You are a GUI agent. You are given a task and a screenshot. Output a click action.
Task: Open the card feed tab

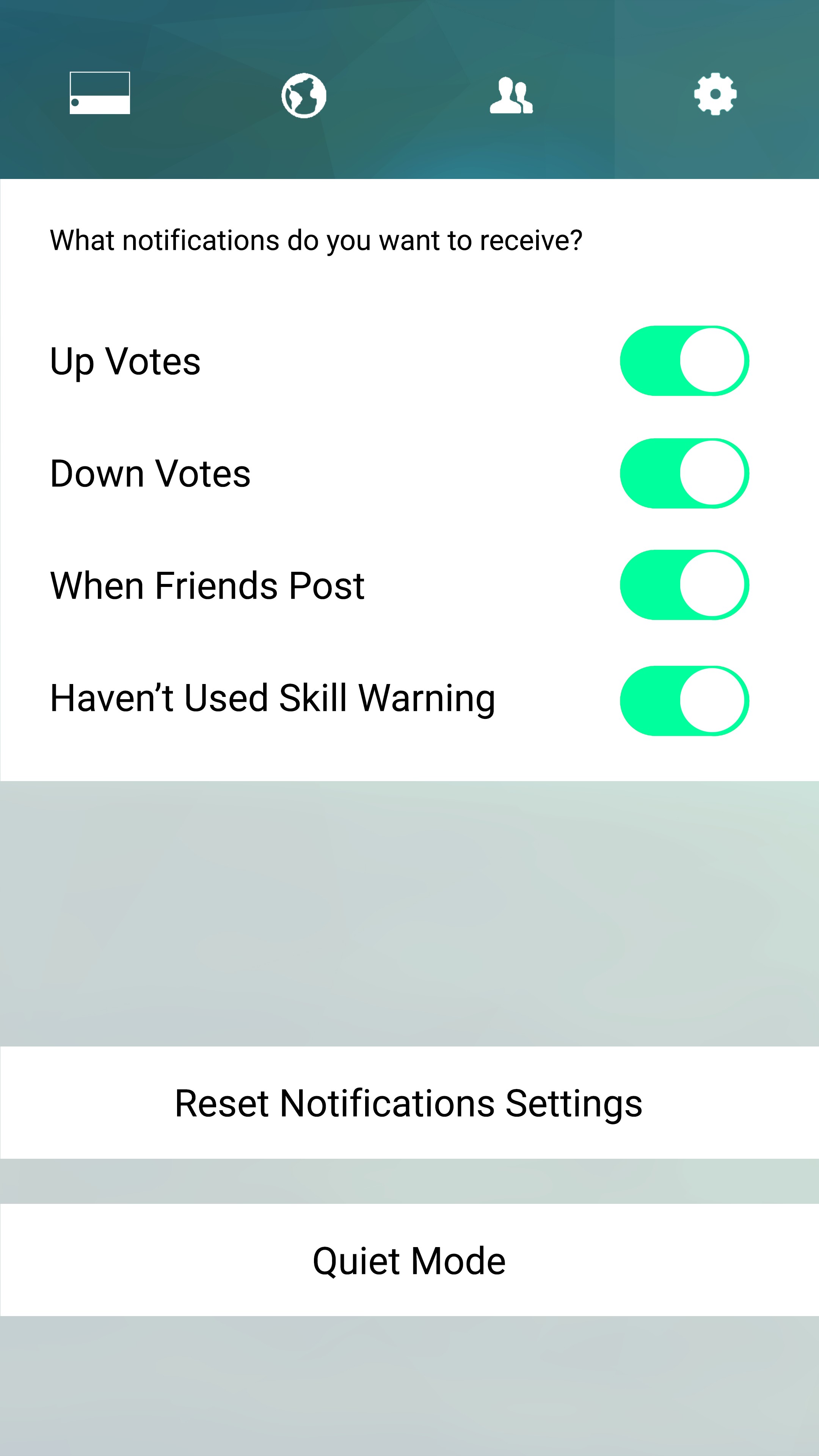100,93
